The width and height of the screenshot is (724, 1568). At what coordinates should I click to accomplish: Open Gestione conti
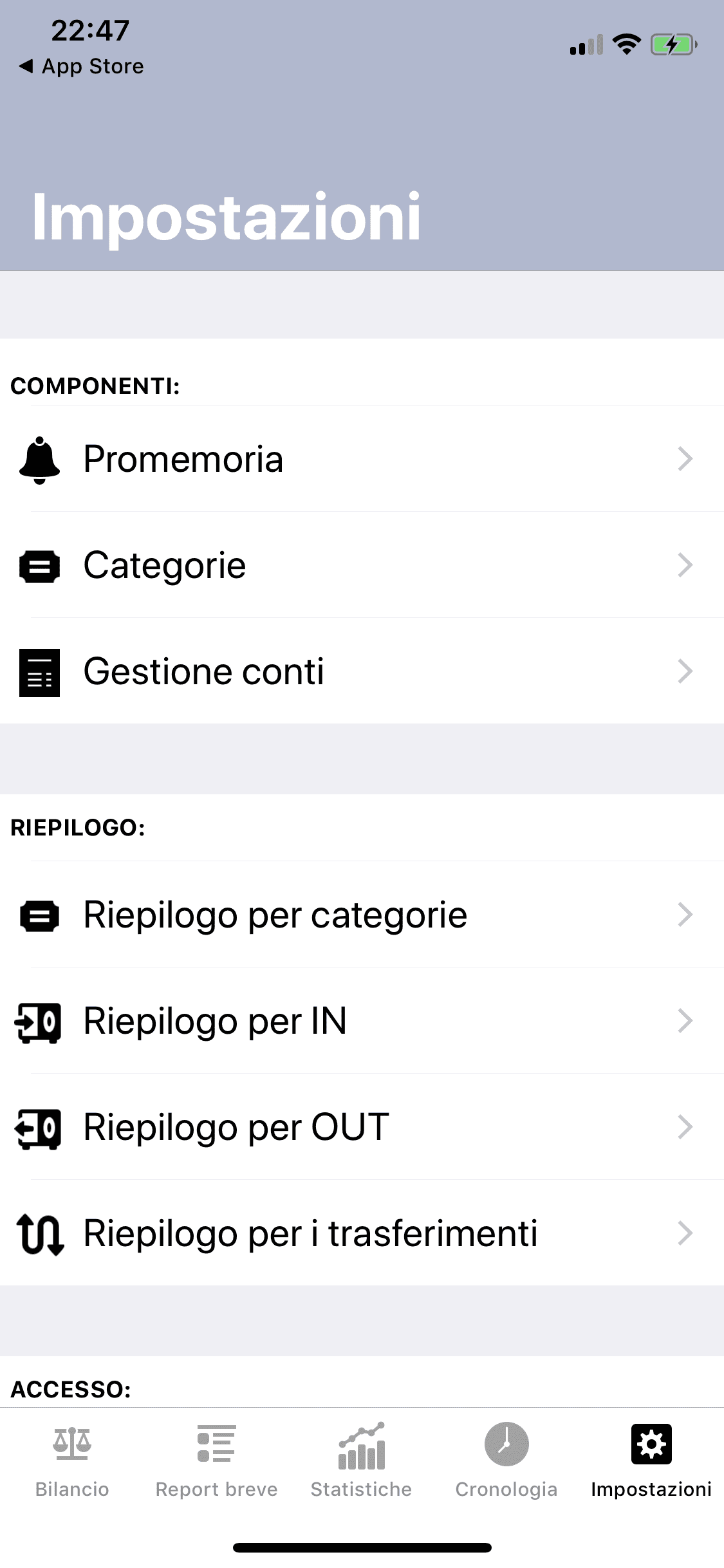click(x=362, y=671)
